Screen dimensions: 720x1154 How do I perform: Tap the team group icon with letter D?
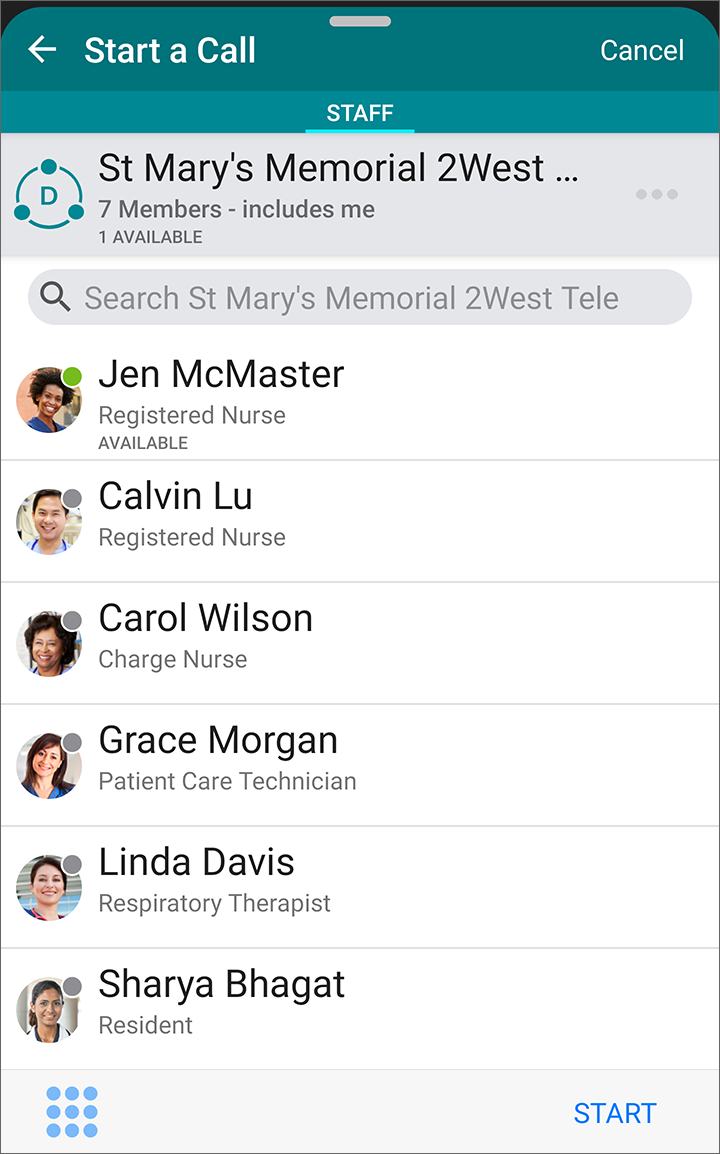coord(49,193)
